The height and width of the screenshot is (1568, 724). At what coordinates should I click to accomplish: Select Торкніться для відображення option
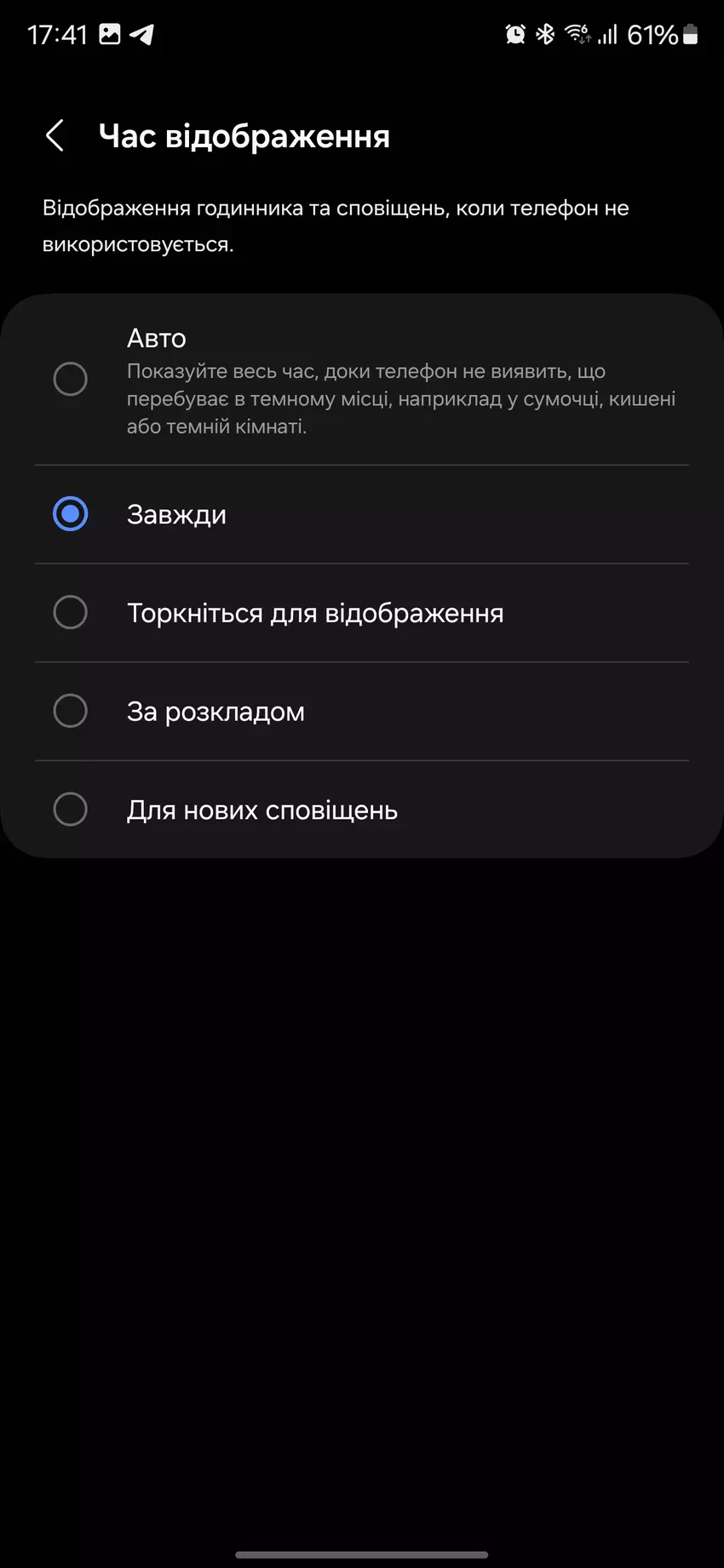[x=71, y=612]
